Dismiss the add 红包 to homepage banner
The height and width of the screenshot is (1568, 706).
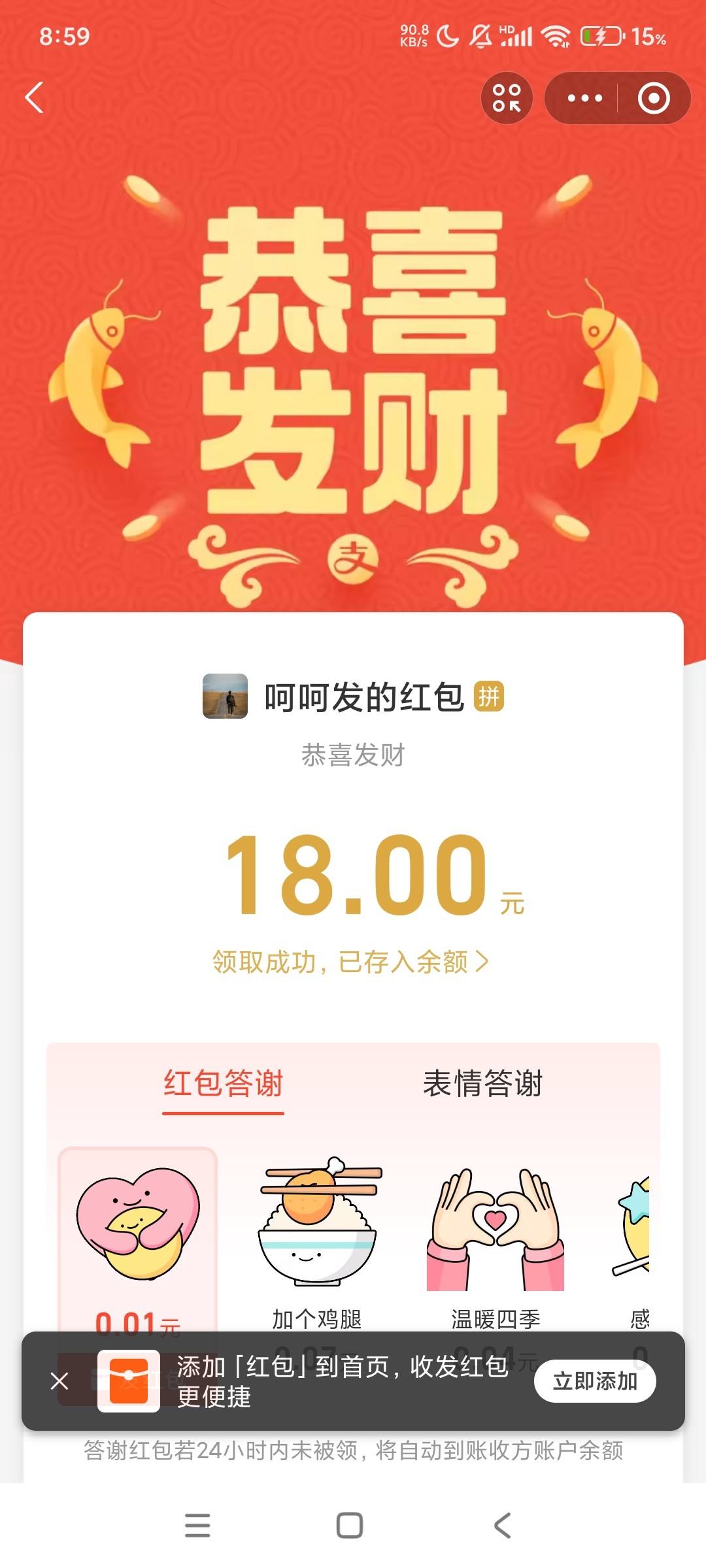[59, 1381]
